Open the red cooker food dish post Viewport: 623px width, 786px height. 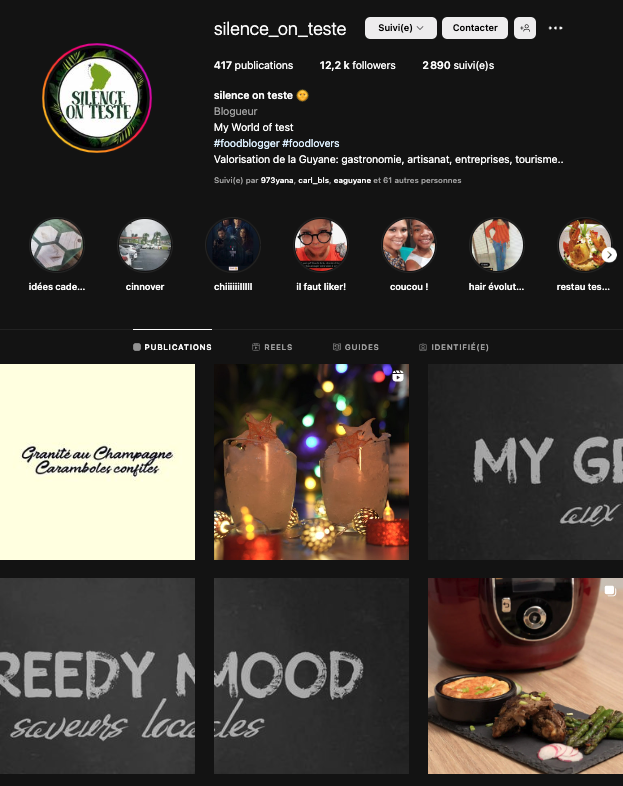[x=525, y=675]
